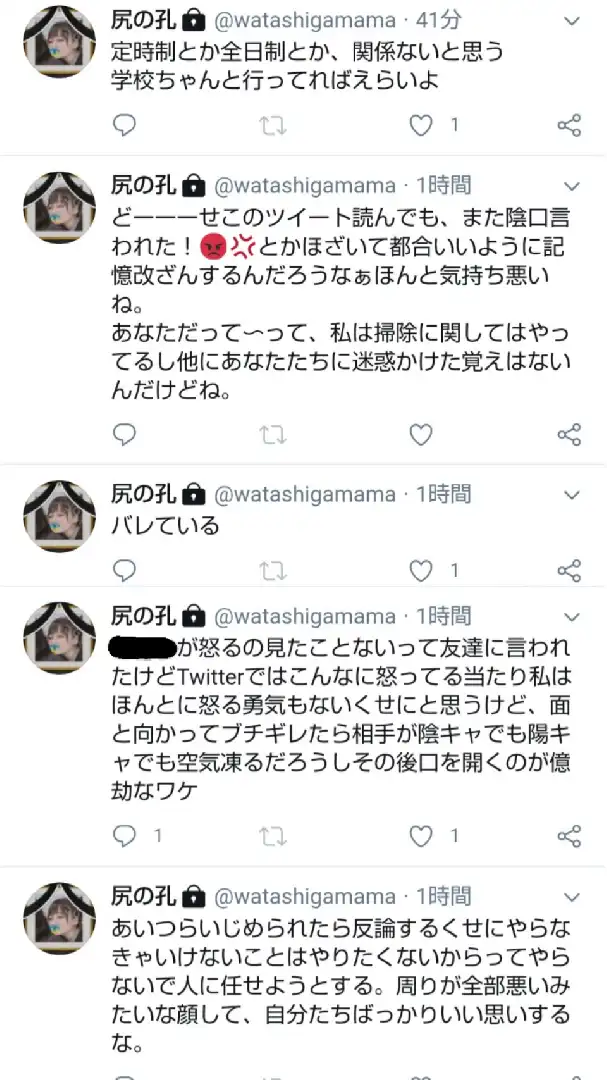This screenshot has height=1080, width=607.
Task: Share the 定時制とか全日制 tweet
Action: tap(569, 125)
